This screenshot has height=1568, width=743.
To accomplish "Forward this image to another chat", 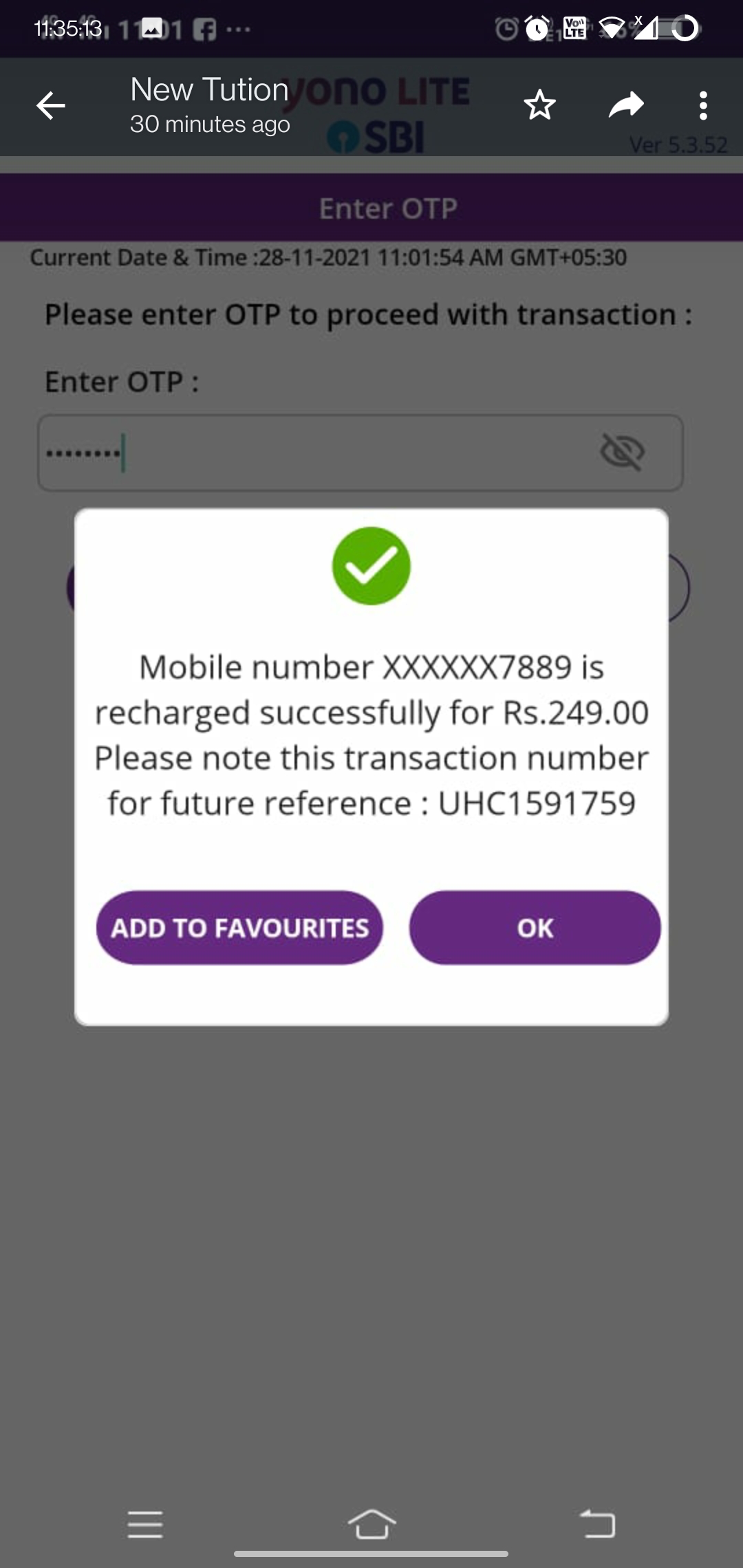I will (626, 105).
